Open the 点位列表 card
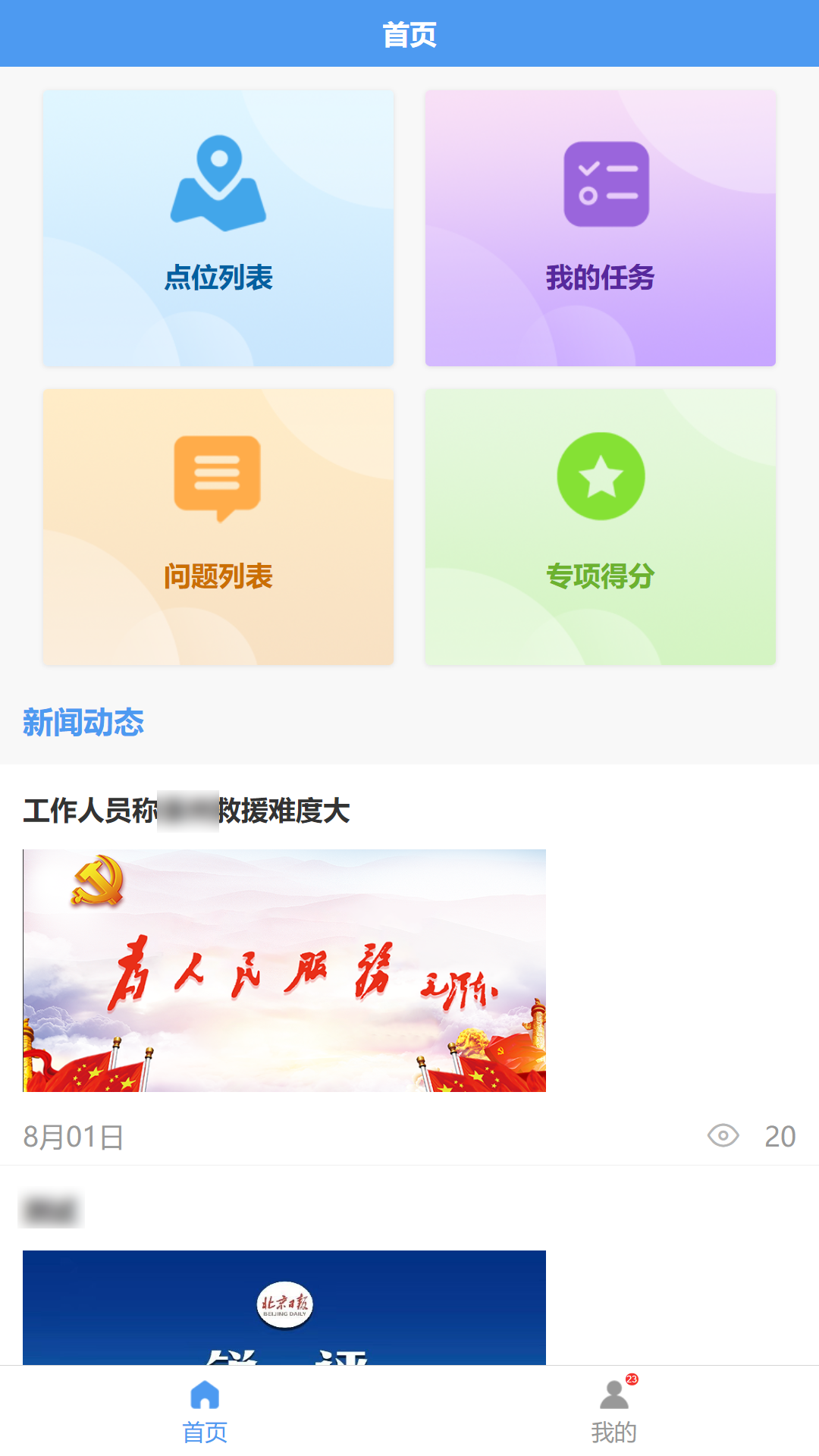 tap(218, 228)
